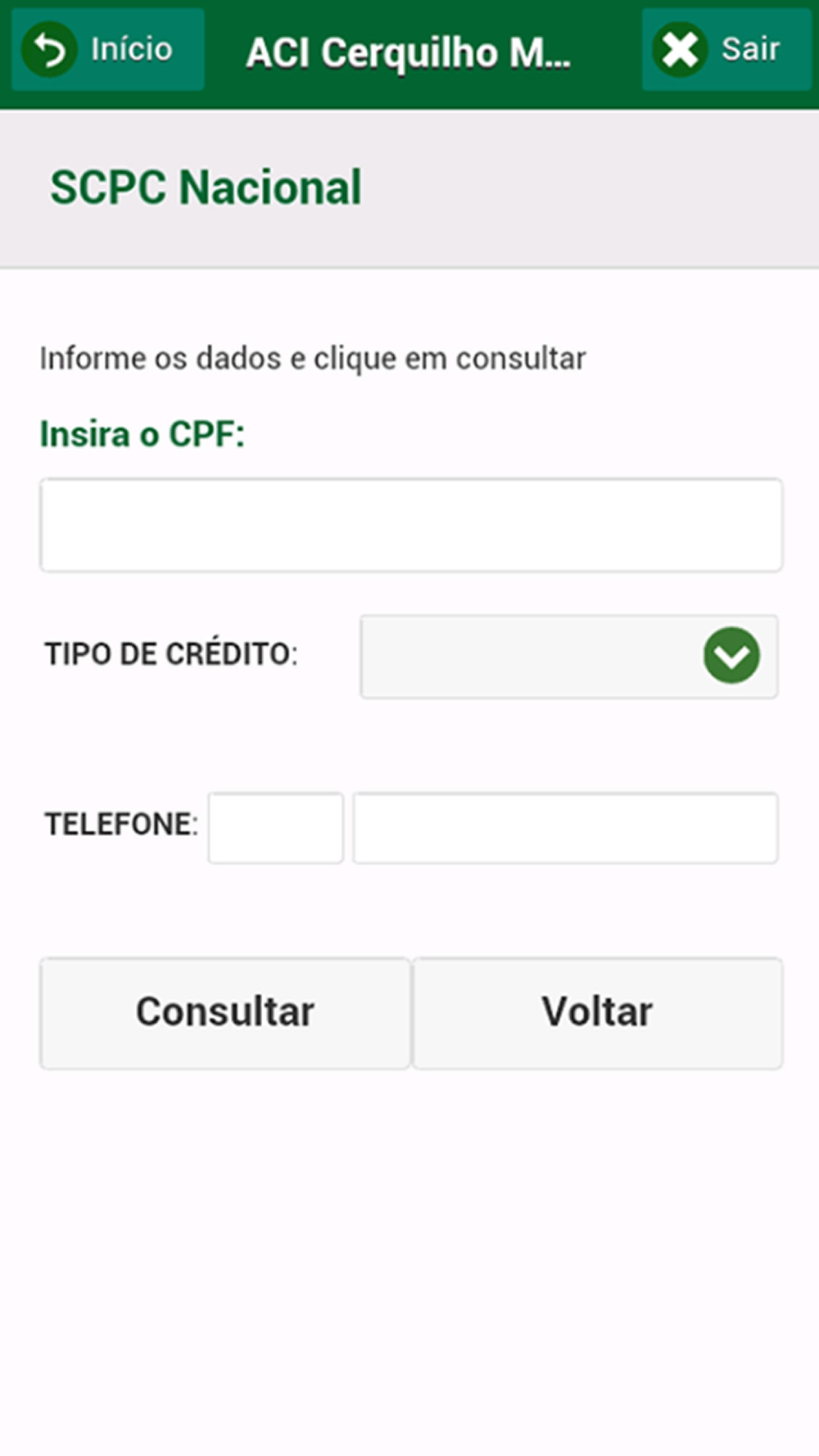The width and height of the screenshot is (819, 1456).
Task: Select the telephone number field
Action: point(565,828)
